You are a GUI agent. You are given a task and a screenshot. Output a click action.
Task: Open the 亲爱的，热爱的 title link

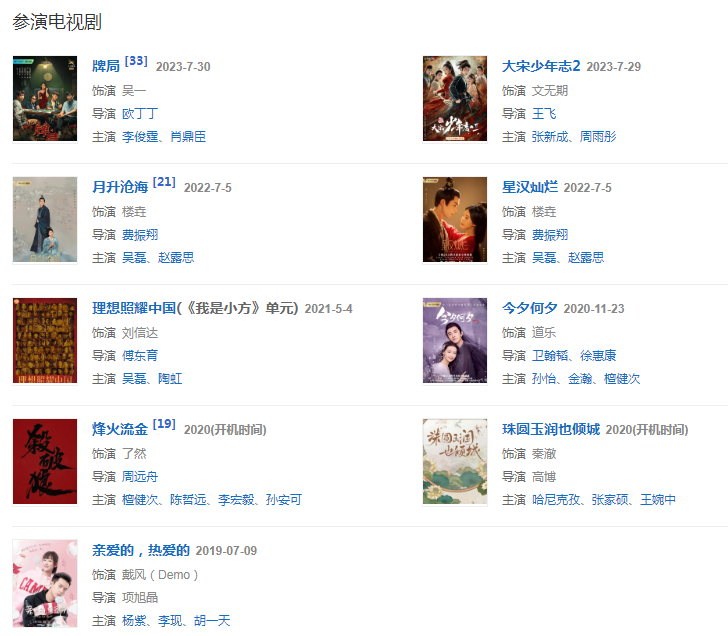(140, 550)
